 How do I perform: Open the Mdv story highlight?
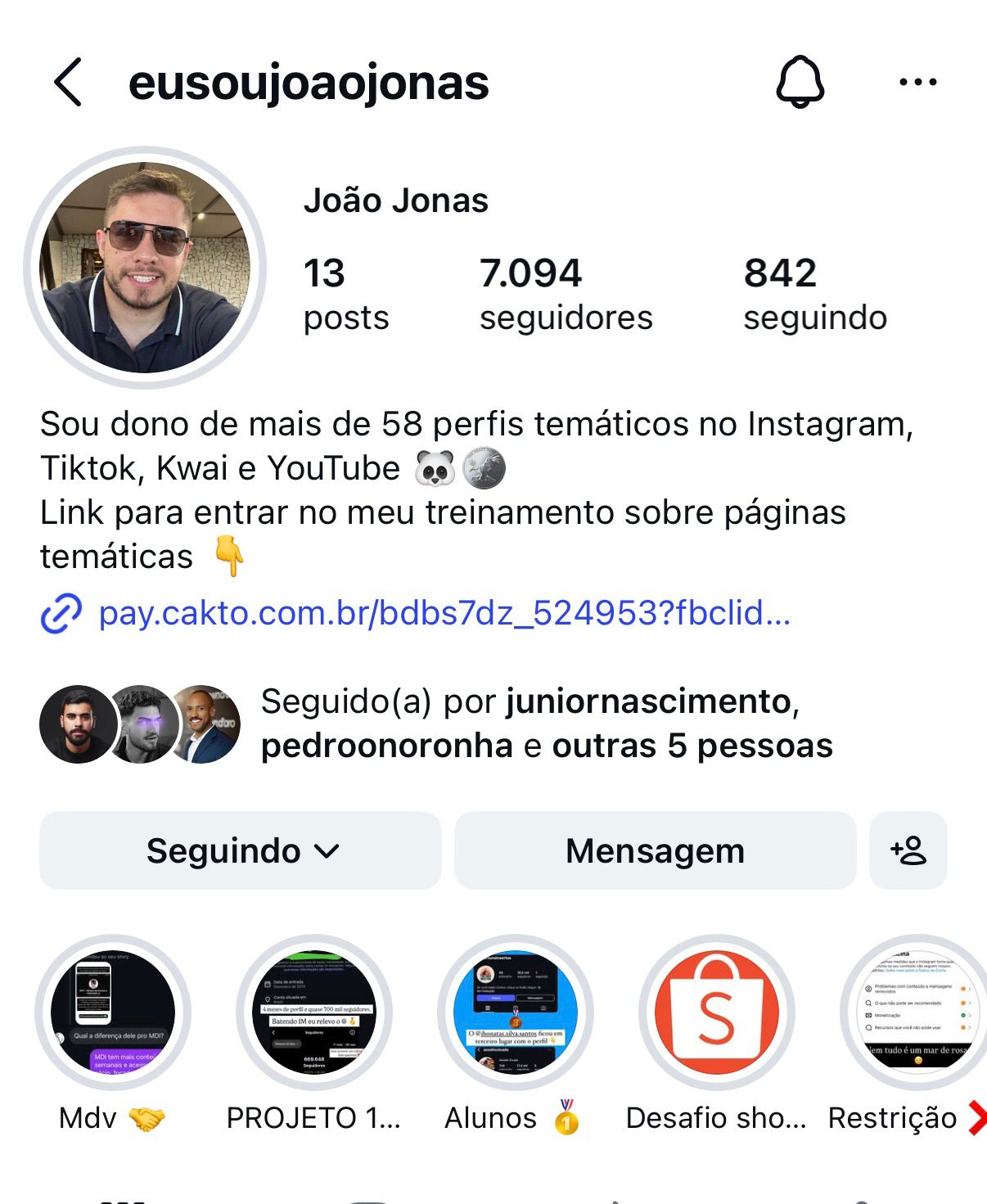click(113, 1012)
